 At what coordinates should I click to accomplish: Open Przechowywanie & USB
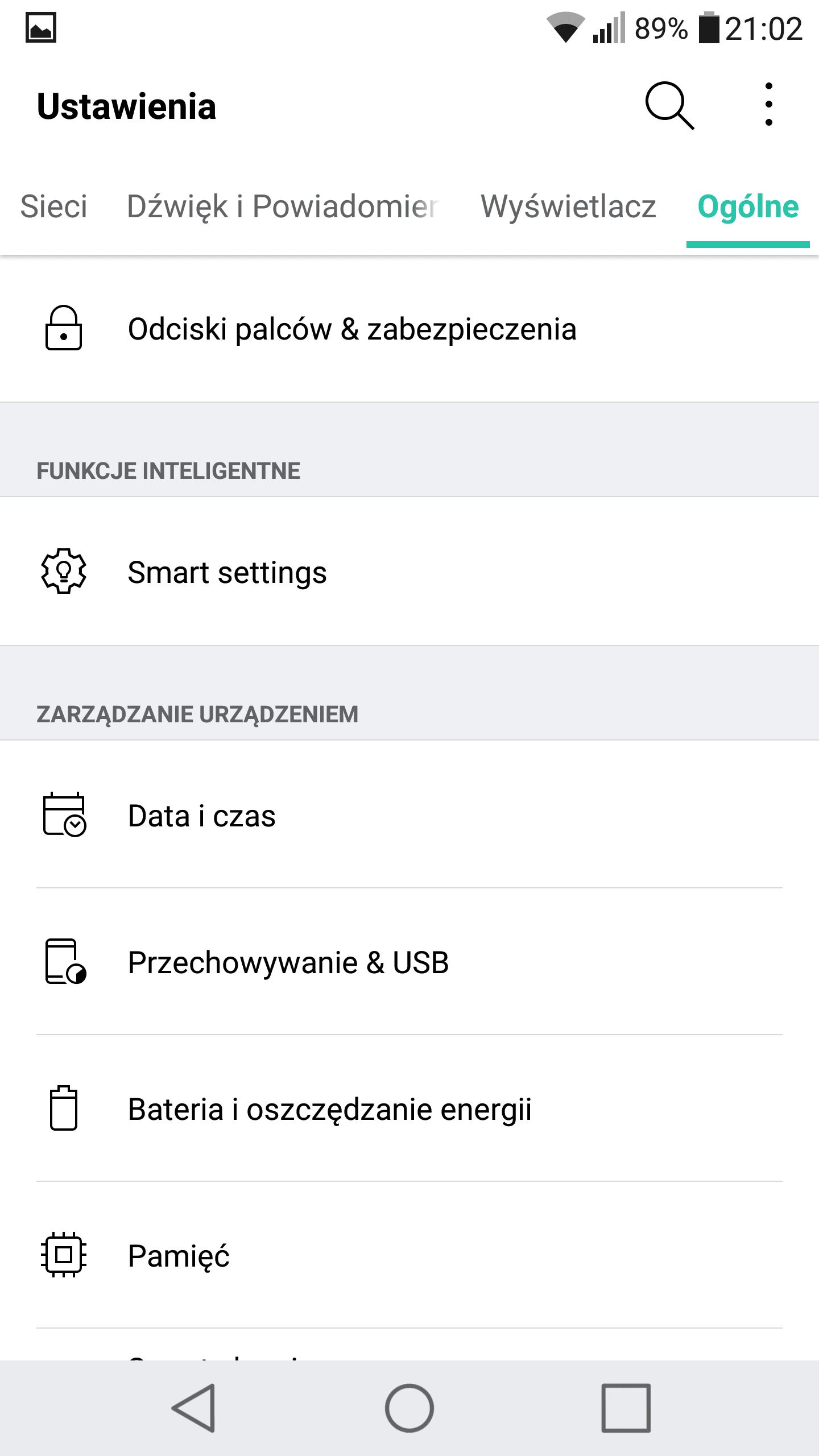409,962
